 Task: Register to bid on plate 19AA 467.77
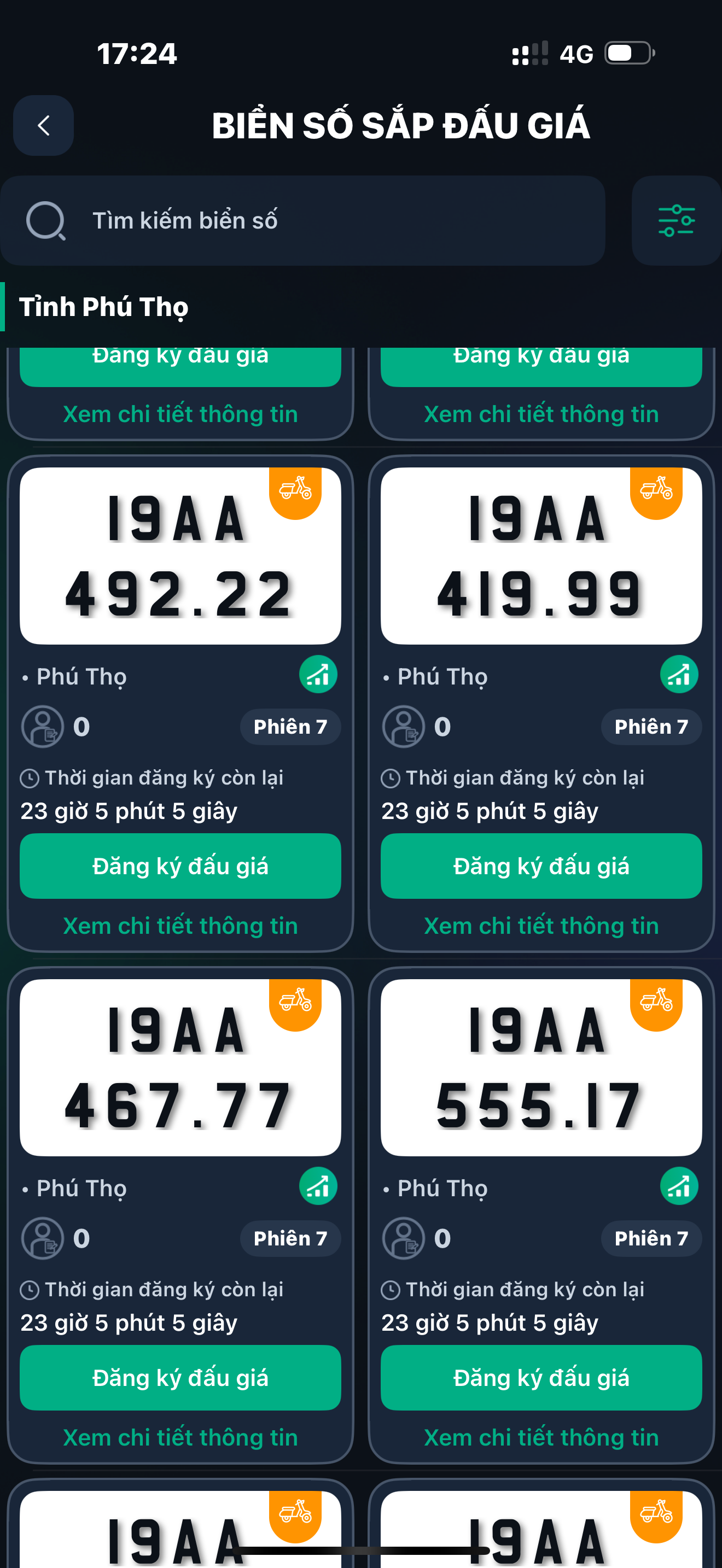[180, 1377]
